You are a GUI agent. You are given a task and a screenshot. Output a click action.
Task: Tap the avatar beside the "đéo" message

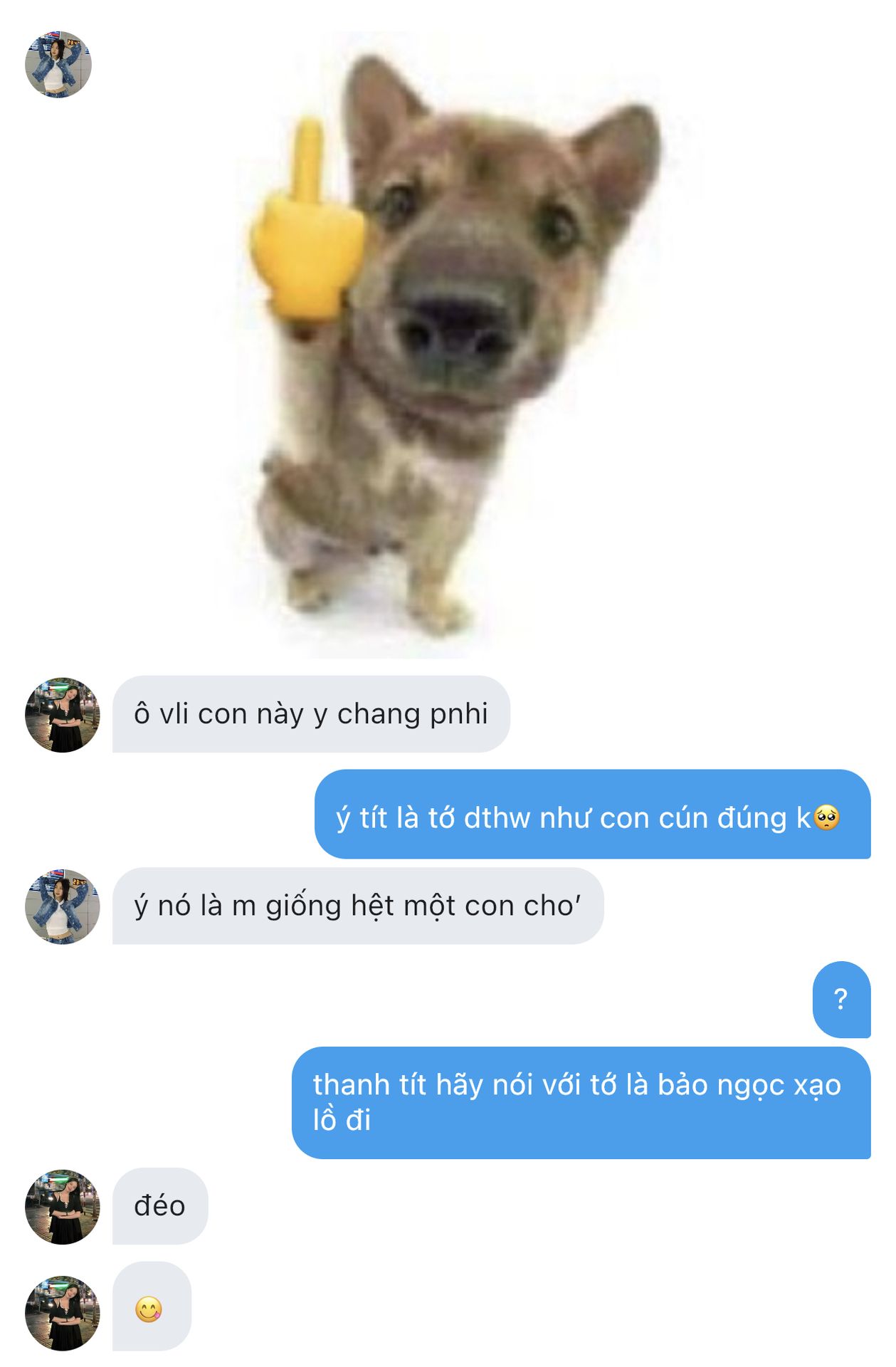pos(63,1207)
